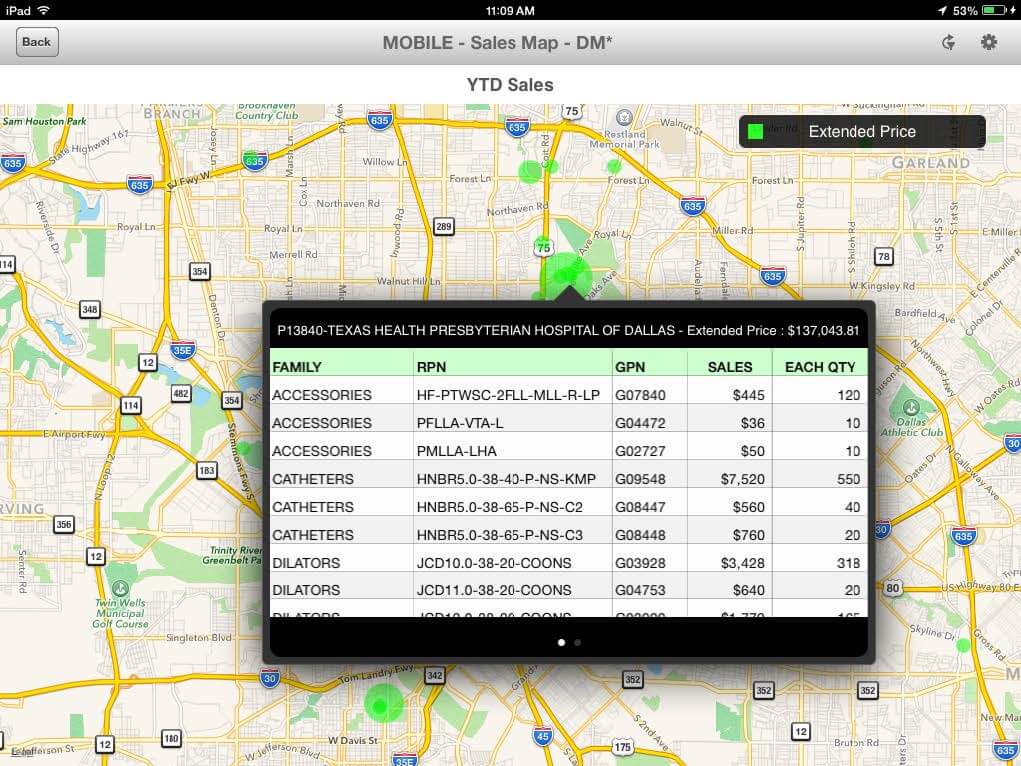Go back using the Back button

pyautogui.click(x=37, y=42)
